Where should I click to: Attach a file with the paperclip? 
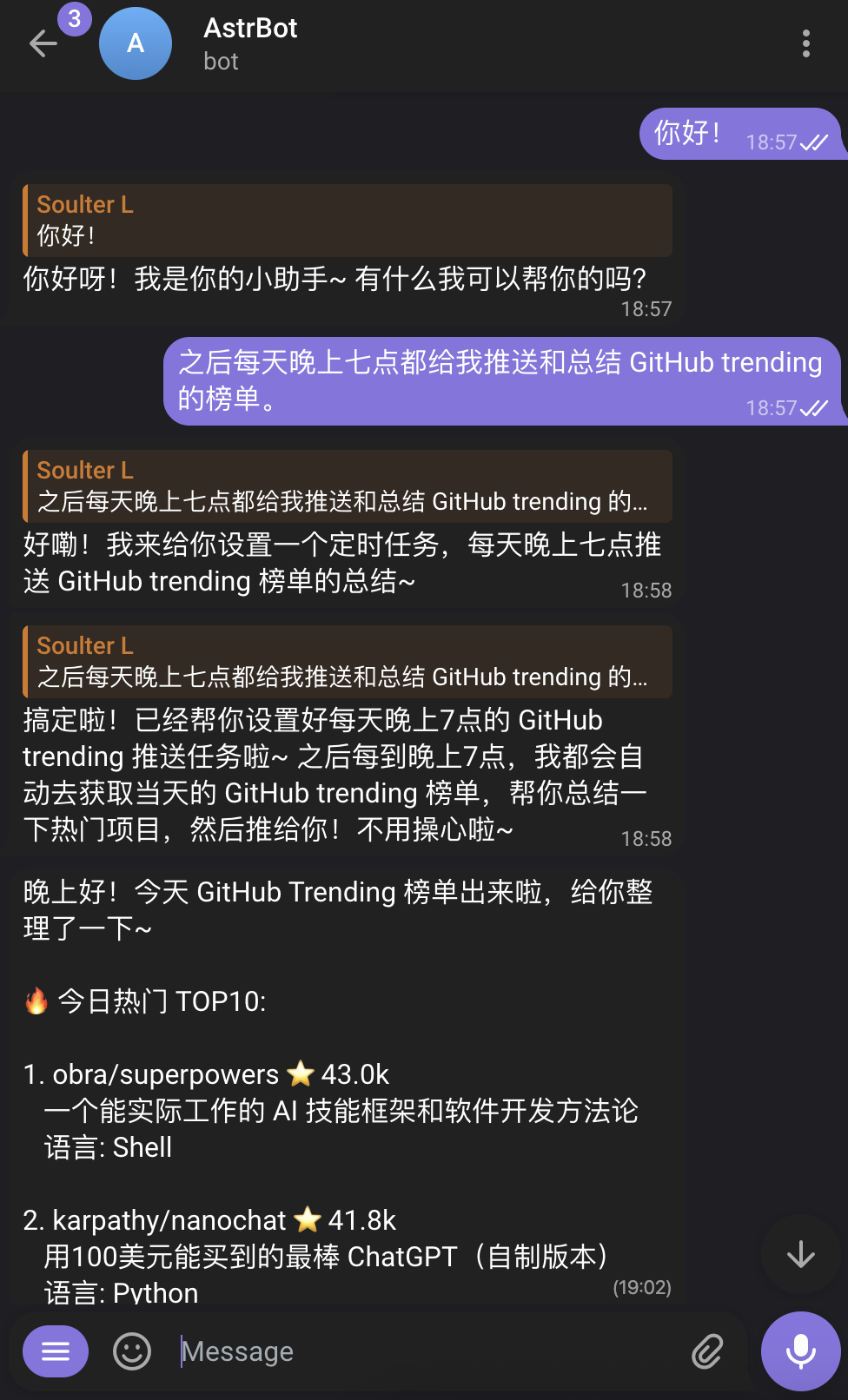coord(707,1350)
